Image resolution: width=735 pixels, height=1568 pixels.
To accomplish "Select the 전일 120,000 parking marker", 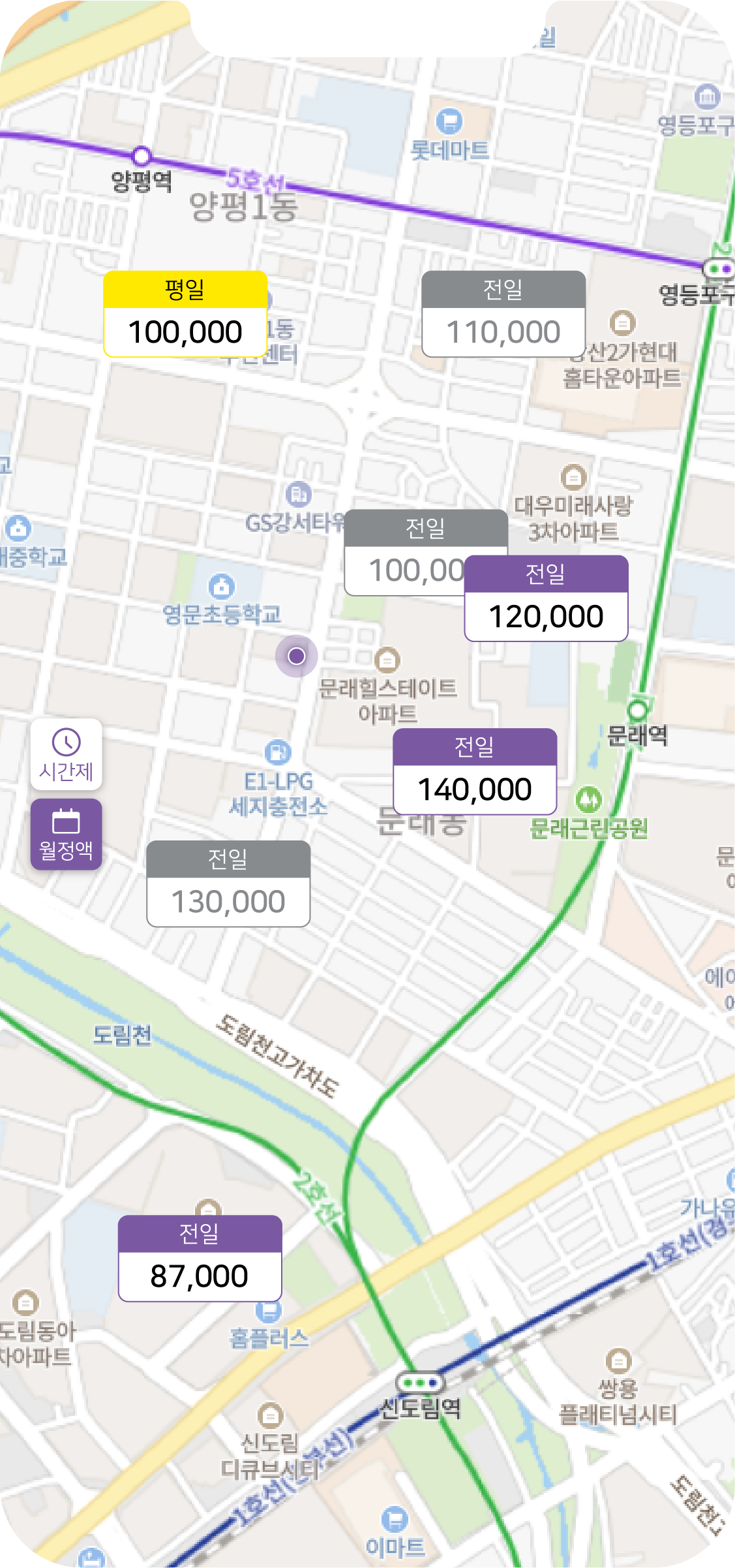I will click(x=546, y=599).
